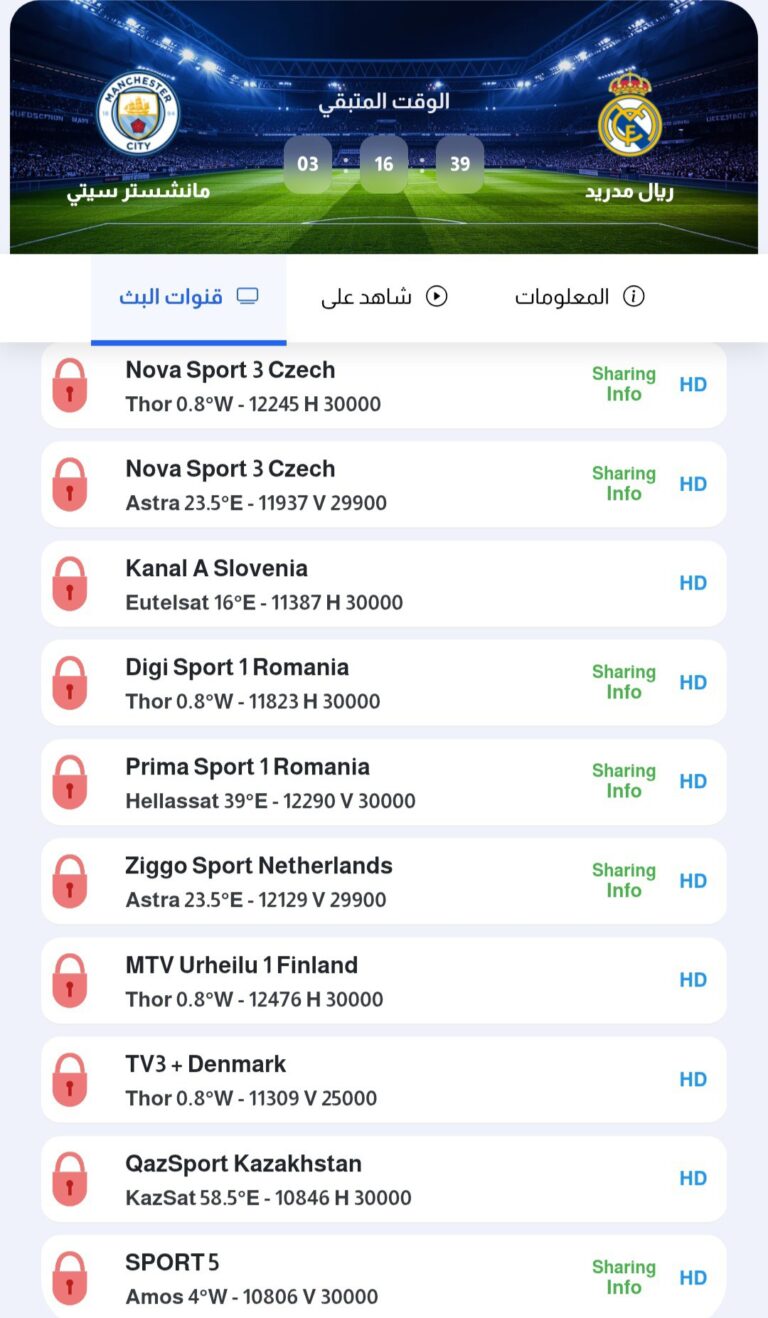Open the شاهد على tab

point(383,296)
